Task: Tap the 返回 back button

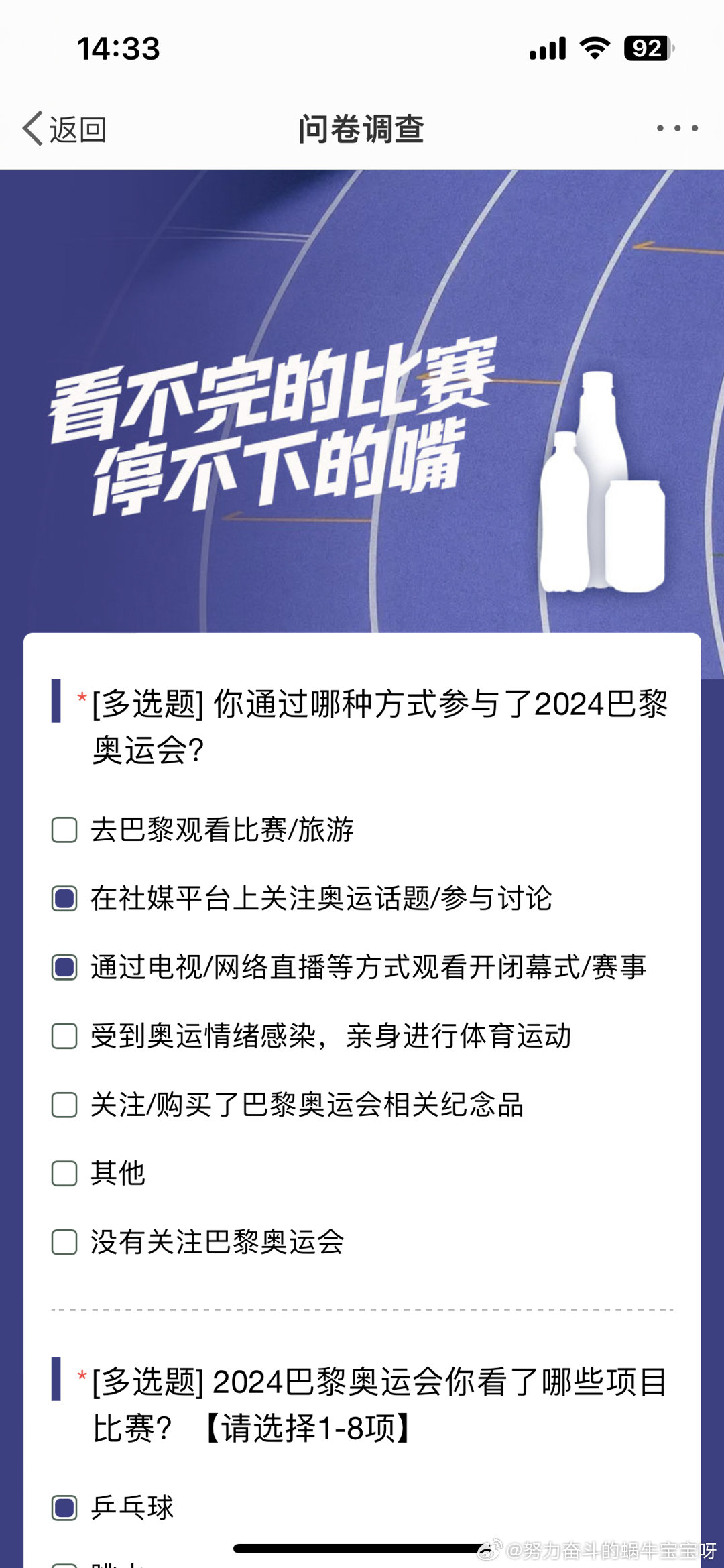Action: point(64,129)
